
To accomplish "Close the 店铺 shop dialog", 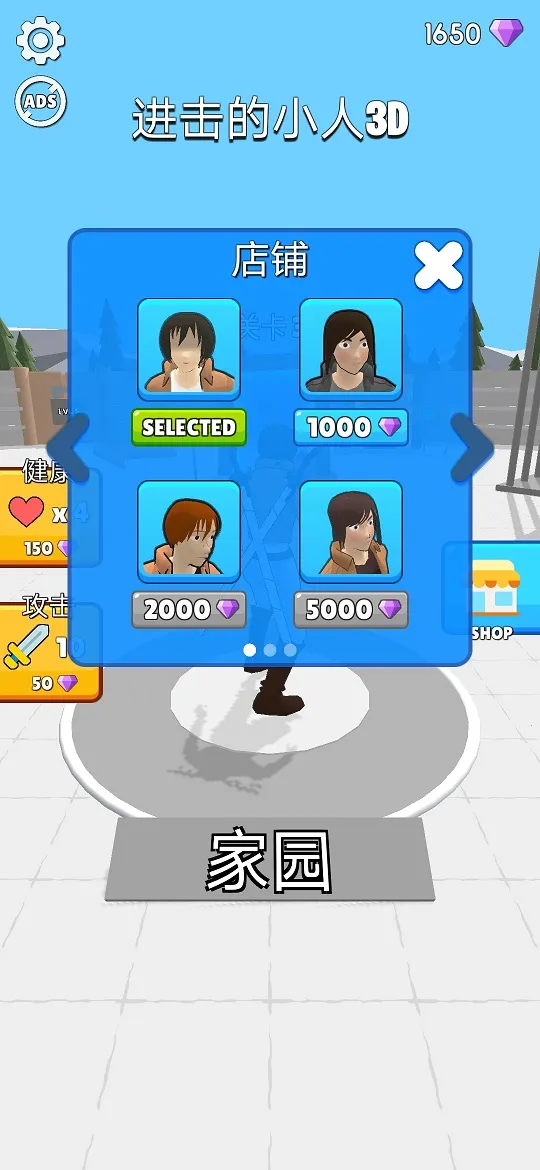I will tap(439, 266).
